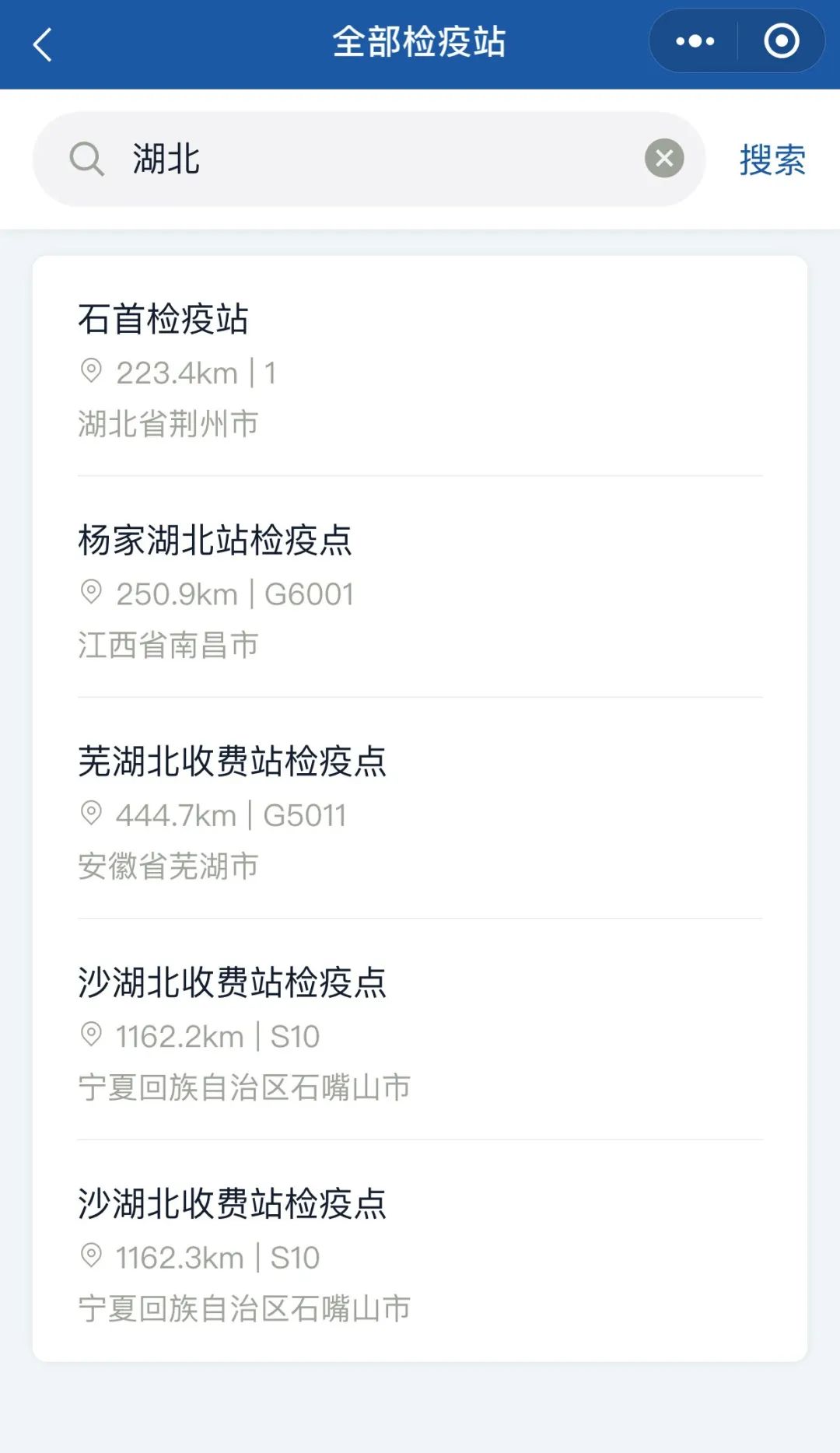The image size is (840, 1453).
Task: Clear the search text with the X icon
Action: point(664,159)
